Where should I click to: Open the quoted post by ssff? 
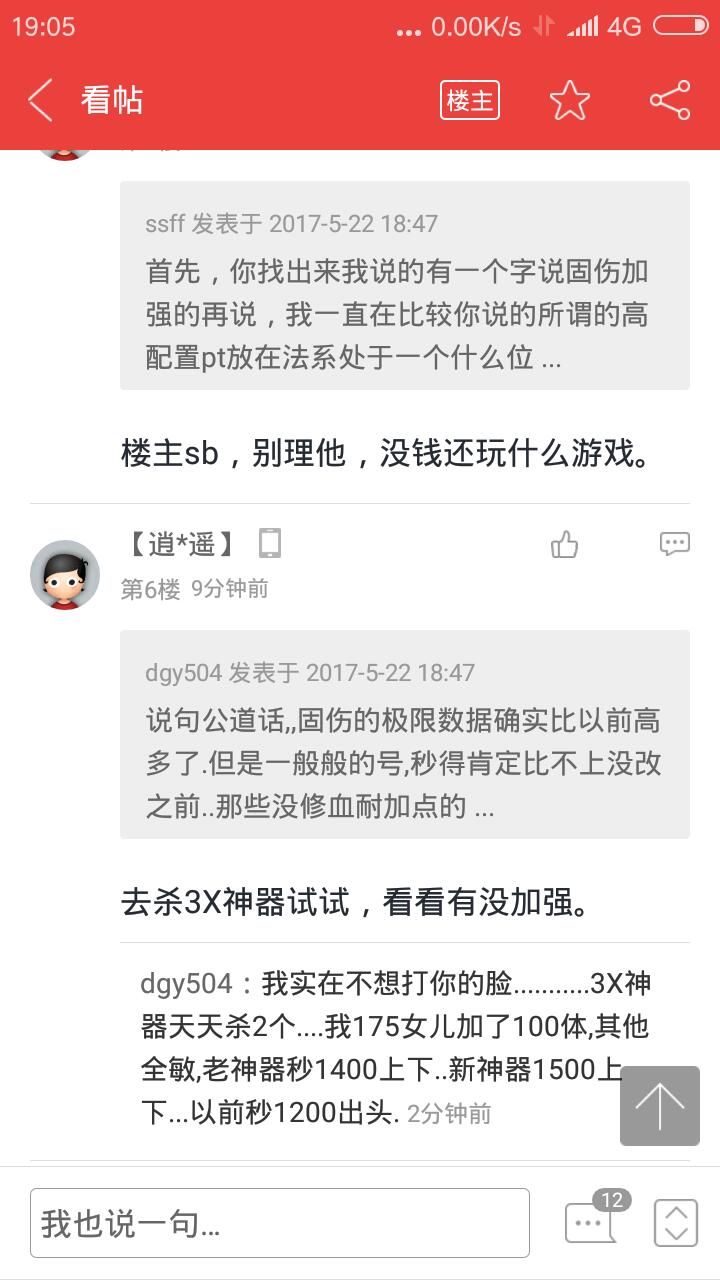(404, 285)
